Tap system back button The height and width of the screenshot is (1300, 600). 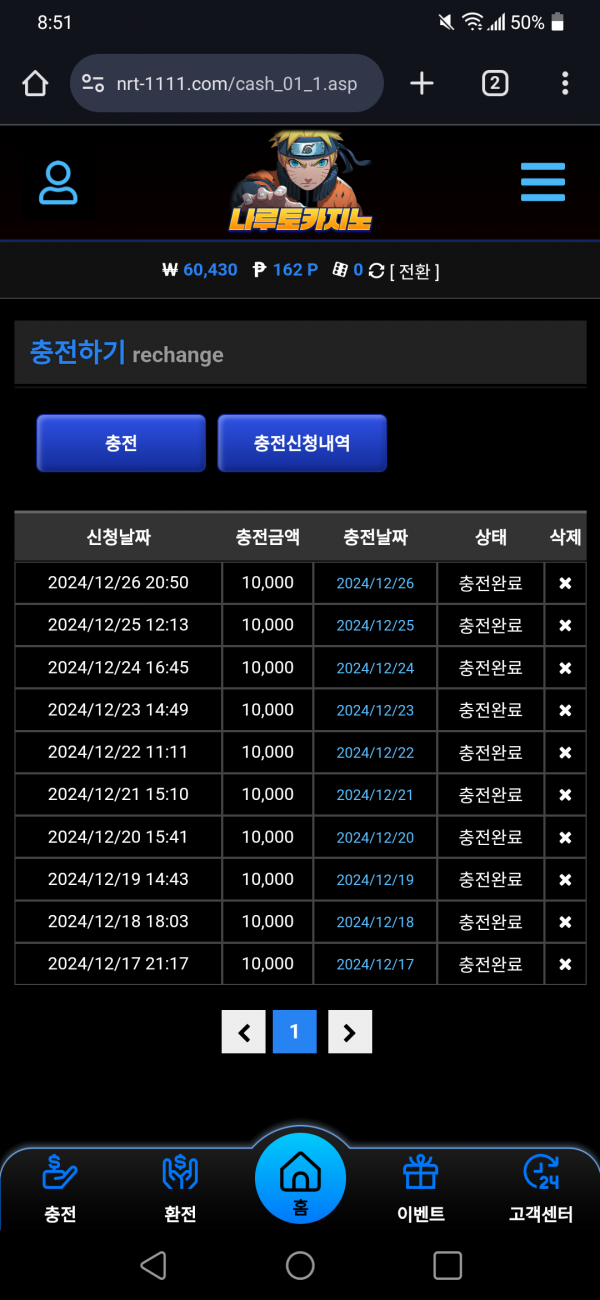pyautogui.click(x=153, y=1265)
